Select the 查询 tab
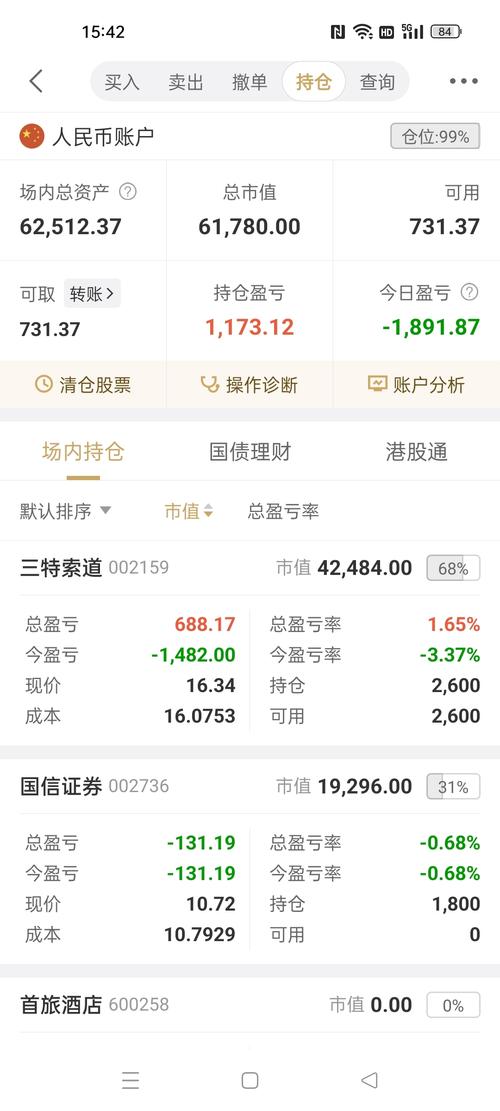The image size is (500, 1111). pos(377,82)
